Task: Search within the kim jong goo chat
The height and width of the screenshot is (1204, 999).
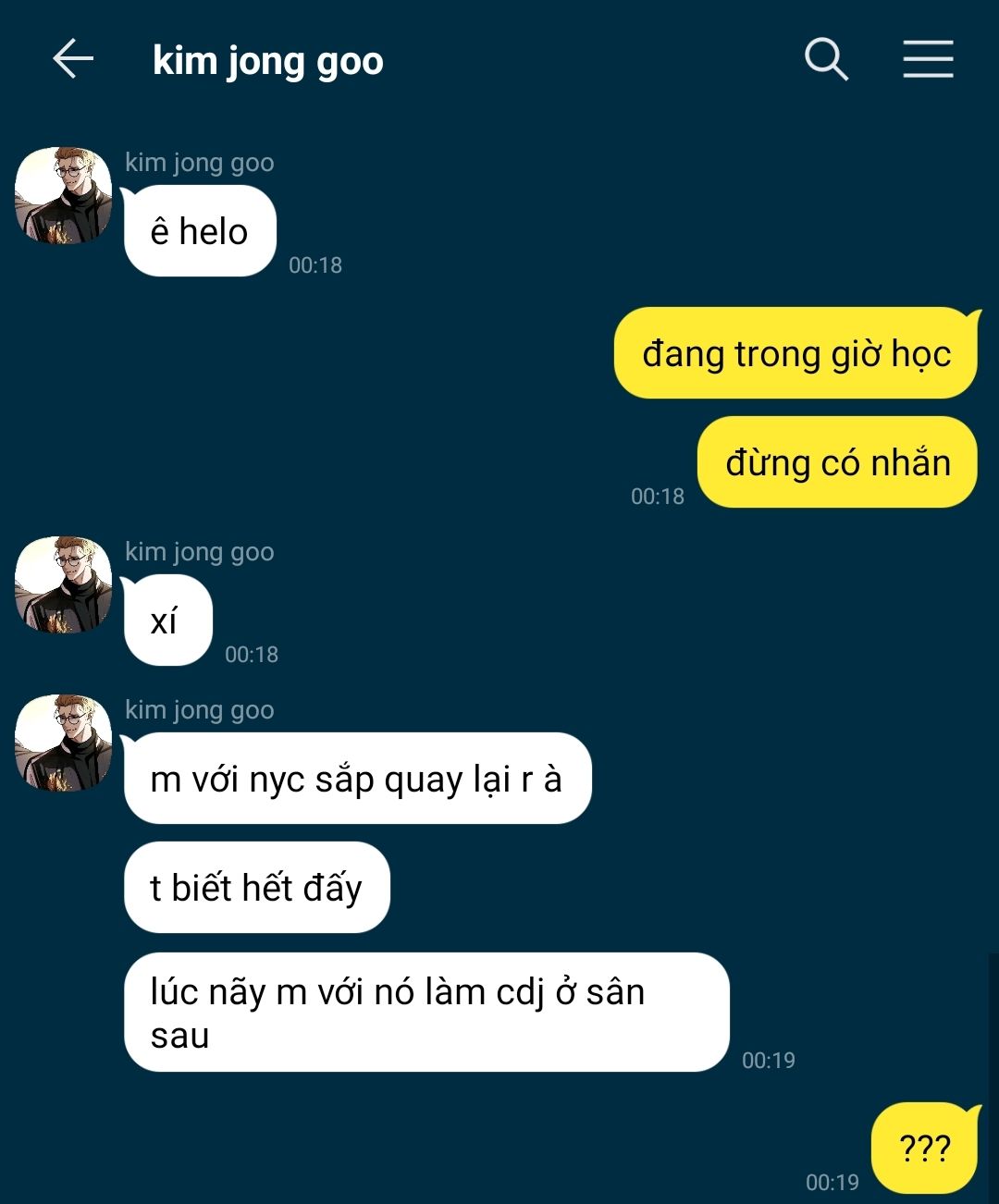Action: tap(826, 60)
